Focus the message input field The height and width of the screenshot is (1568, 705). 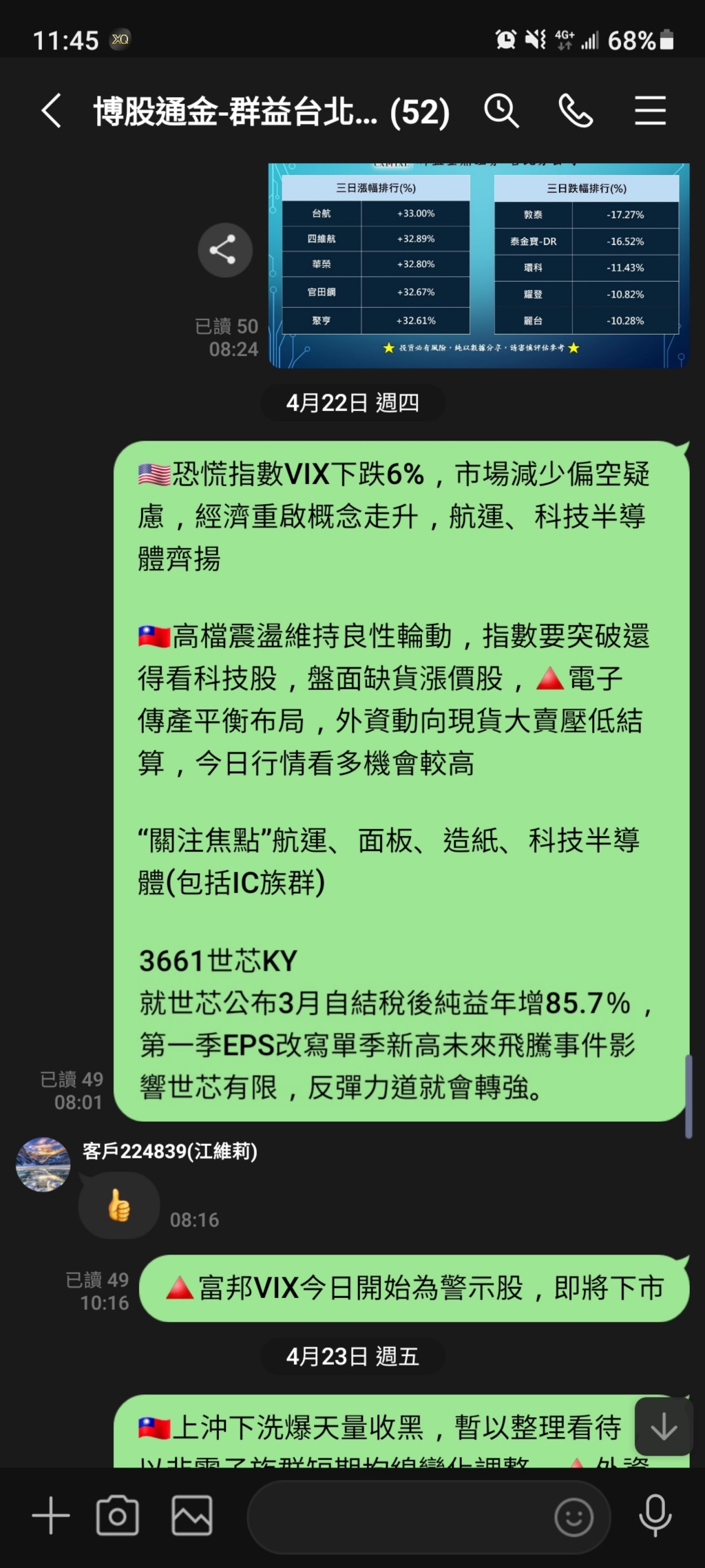tap(399, 1516)
